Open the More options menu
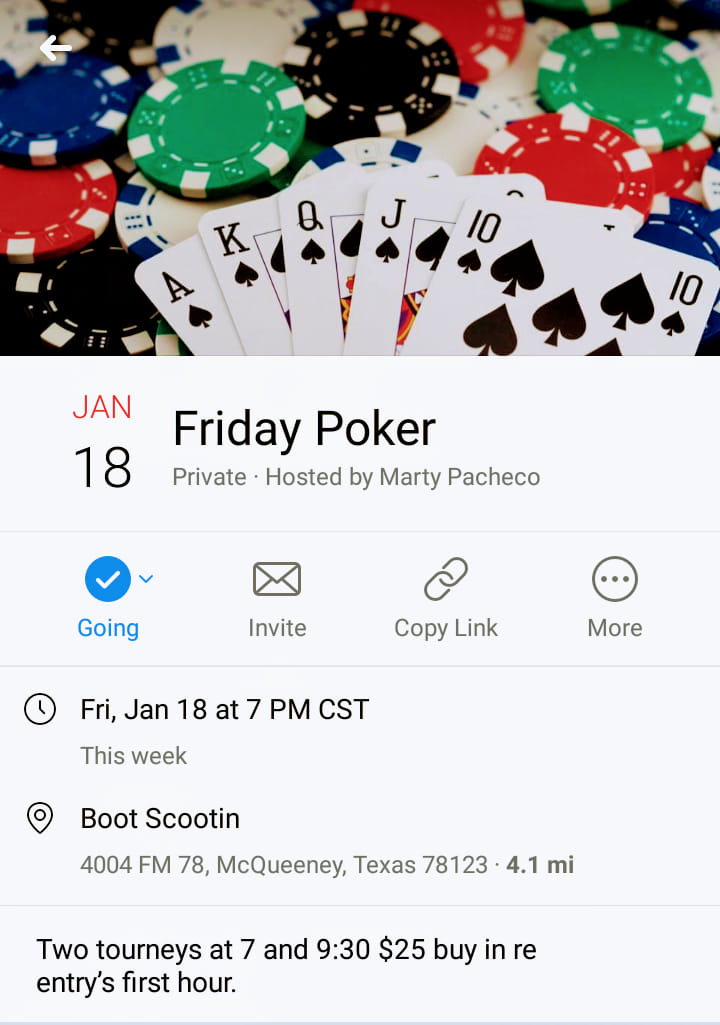This screenshot has height=1025, width=720. (x=614, y=596)
